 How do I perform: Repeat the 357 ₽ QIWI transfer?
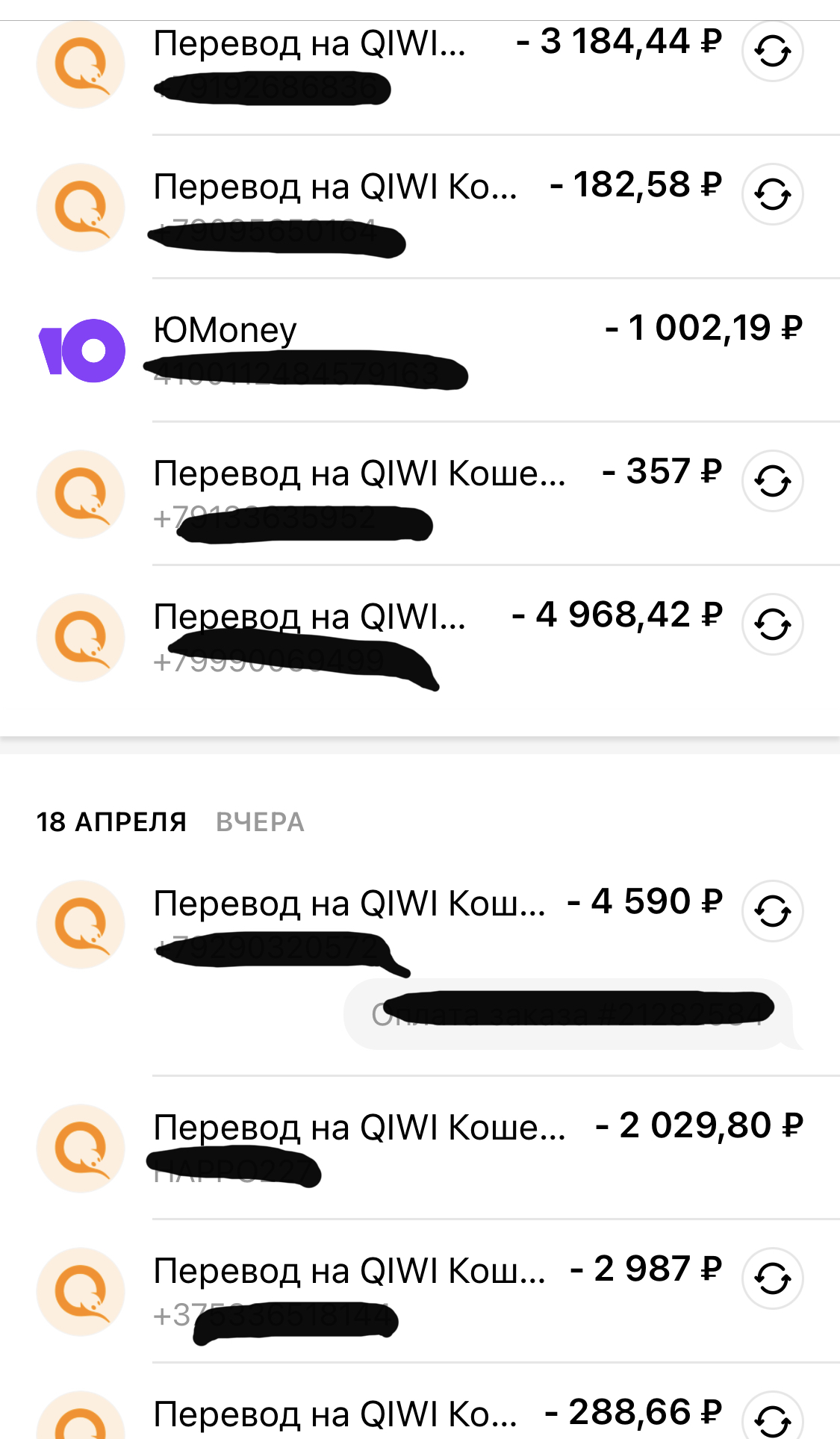(x=772, y=481)
